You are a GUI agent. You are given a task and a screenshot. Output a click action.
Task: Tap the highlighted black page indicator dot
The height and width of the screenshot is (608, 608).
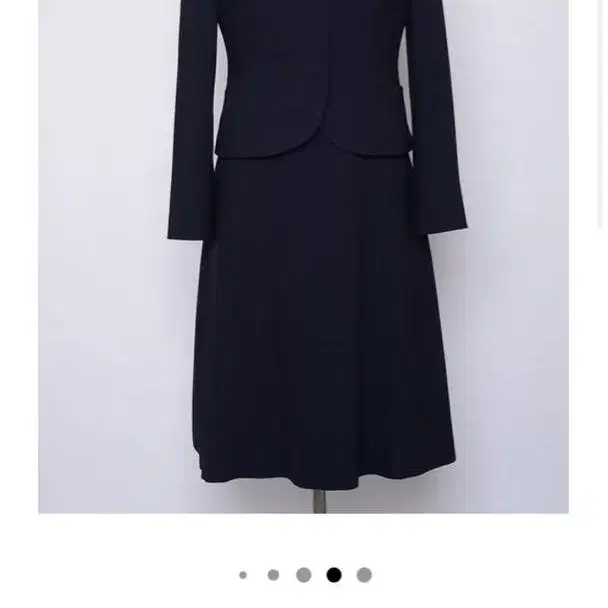pyautogui.click(x=334, y=575)
